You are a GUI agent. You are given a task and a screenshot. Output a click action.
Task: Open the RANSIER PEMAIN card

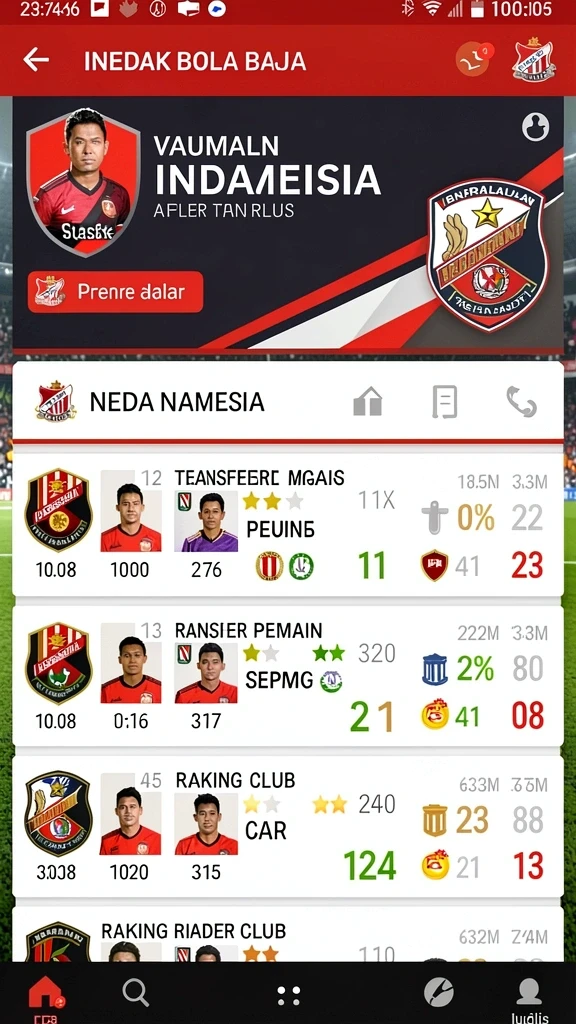click(x=288, y=676)
